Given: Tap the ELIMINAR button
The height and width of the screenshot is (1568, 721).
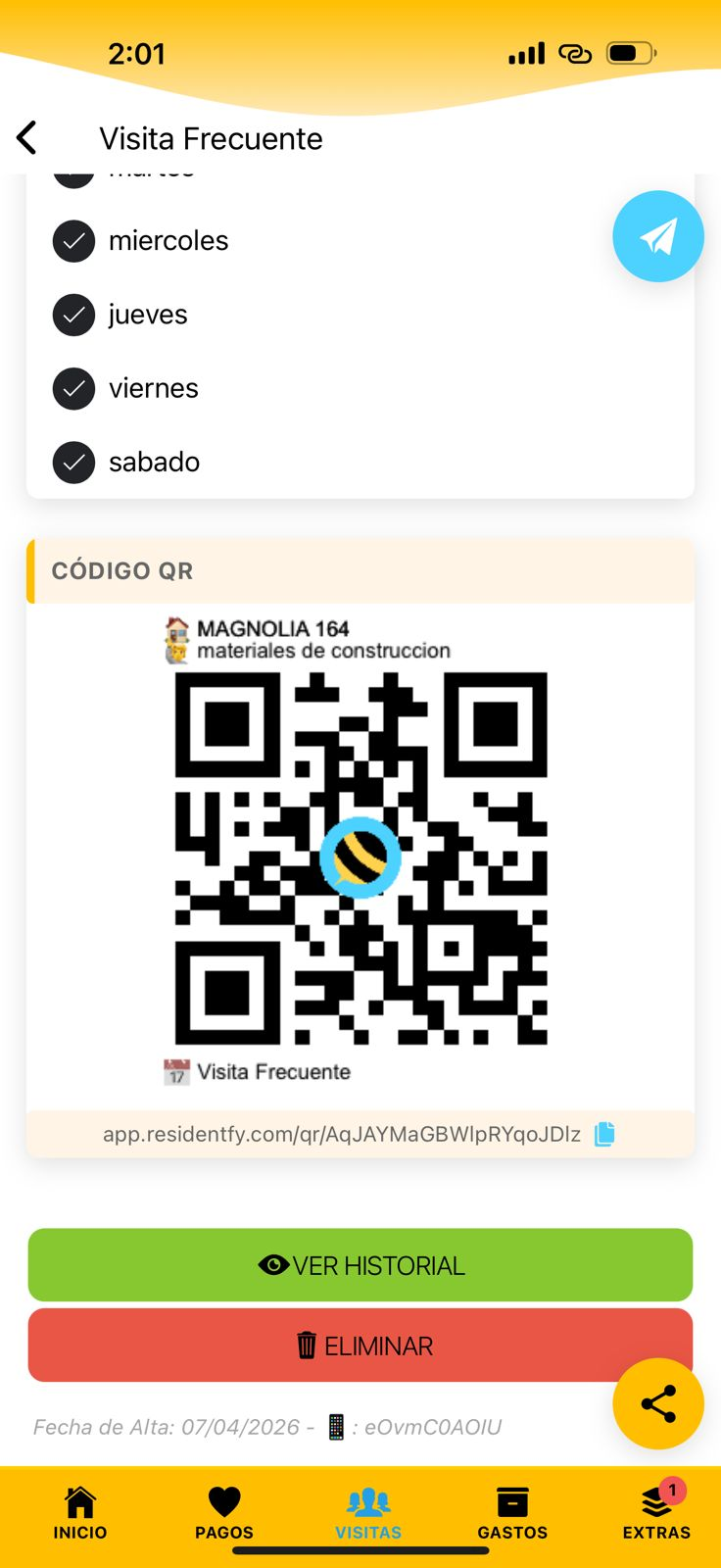Looking at the screenshot, I should (x=360, y=1346).
